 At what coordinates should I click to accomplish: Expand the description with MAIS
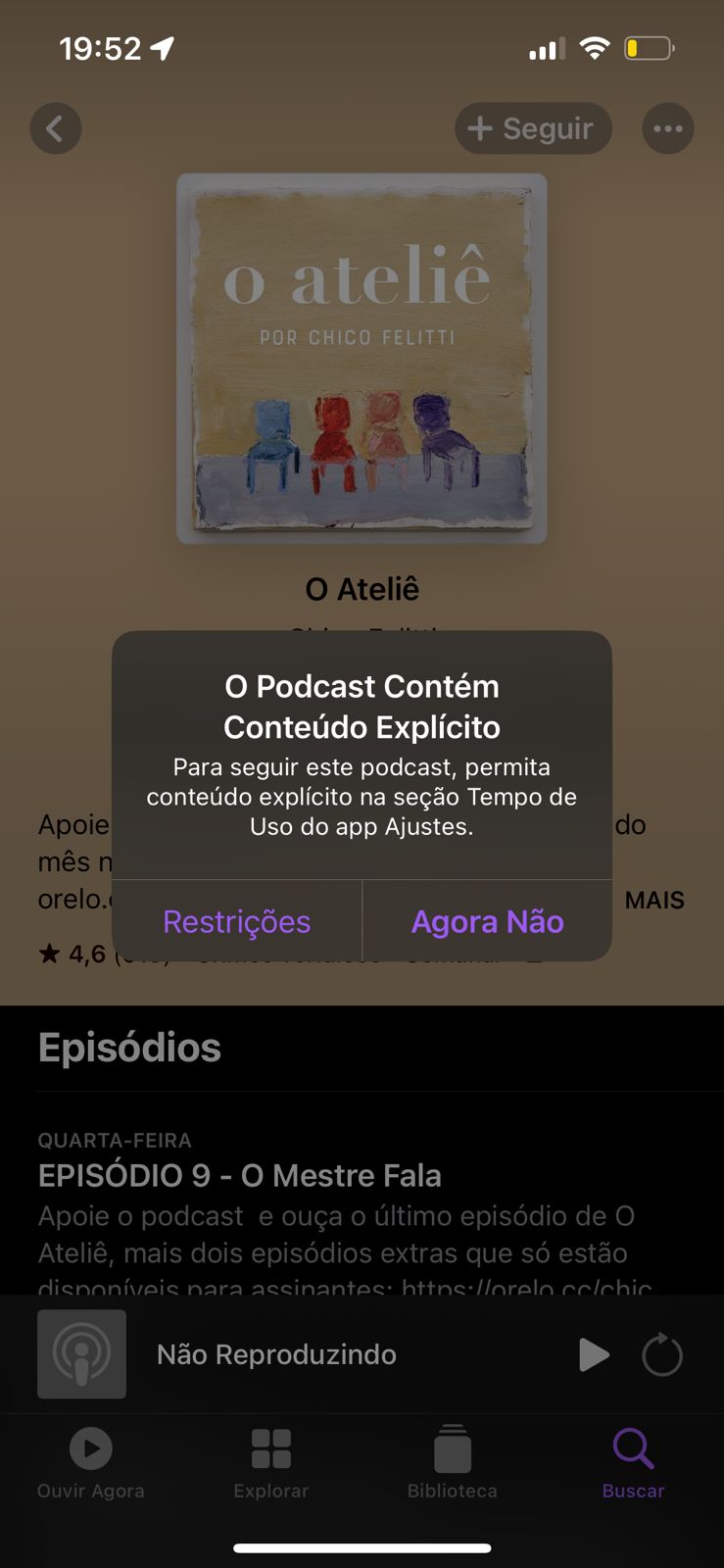point(654,900)
